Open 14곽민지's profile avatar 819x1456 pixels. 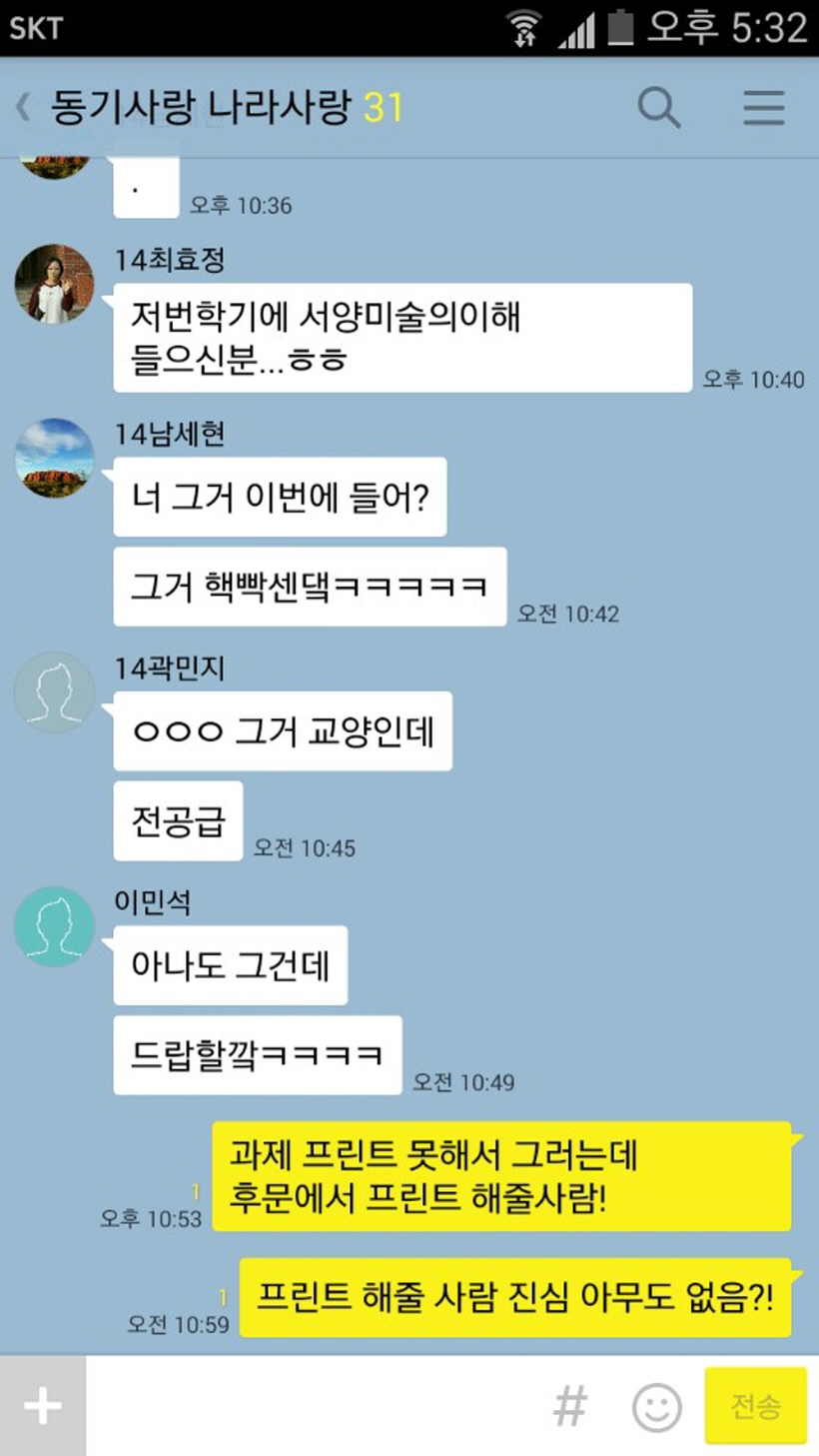[x=54, y=693]
